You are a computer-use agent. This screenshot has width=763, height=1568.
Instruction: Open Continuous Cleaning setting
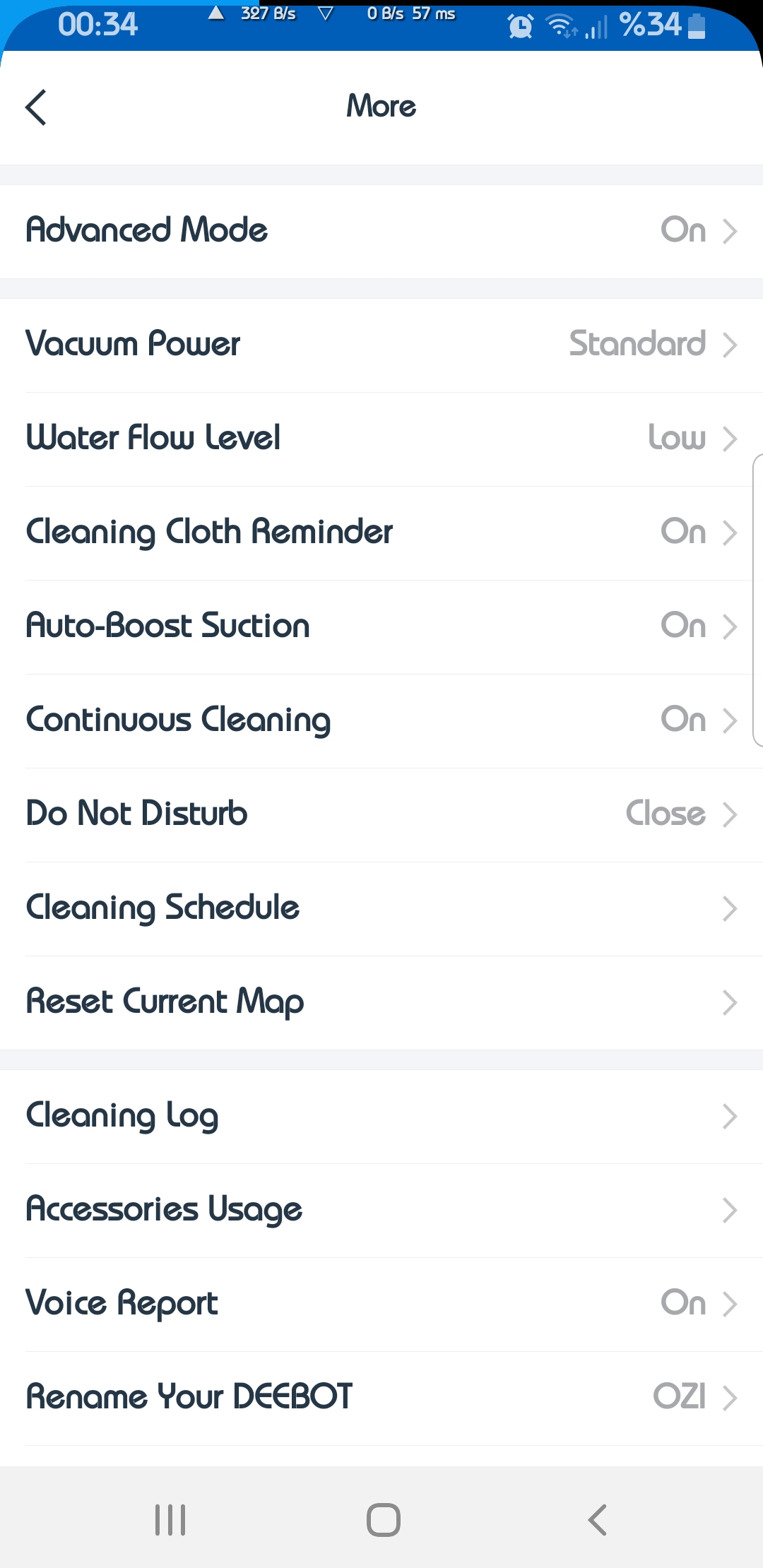pos(381,720)
